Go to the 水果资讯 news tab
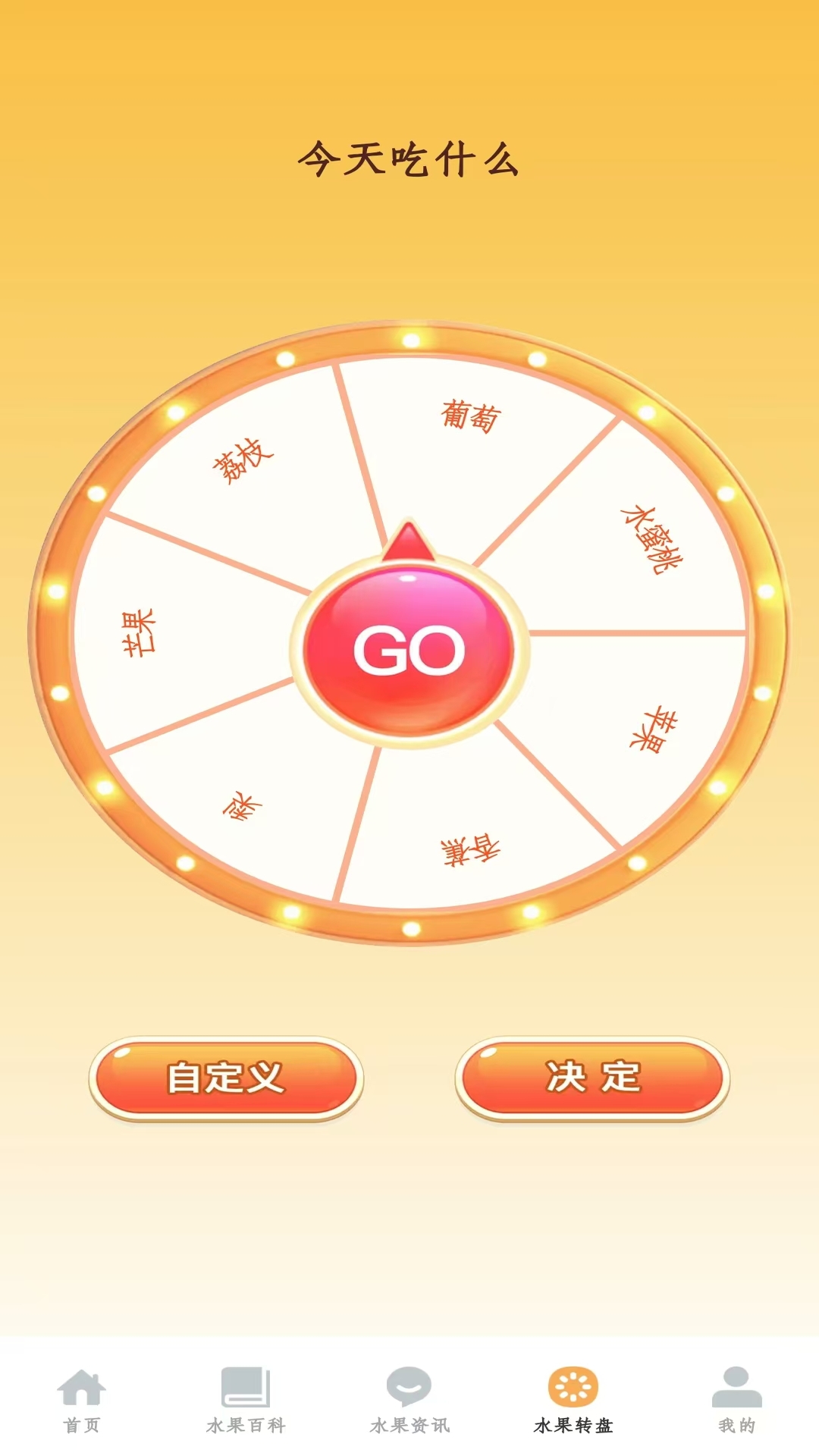819x1456 pixels. [x=409, y=1400]
